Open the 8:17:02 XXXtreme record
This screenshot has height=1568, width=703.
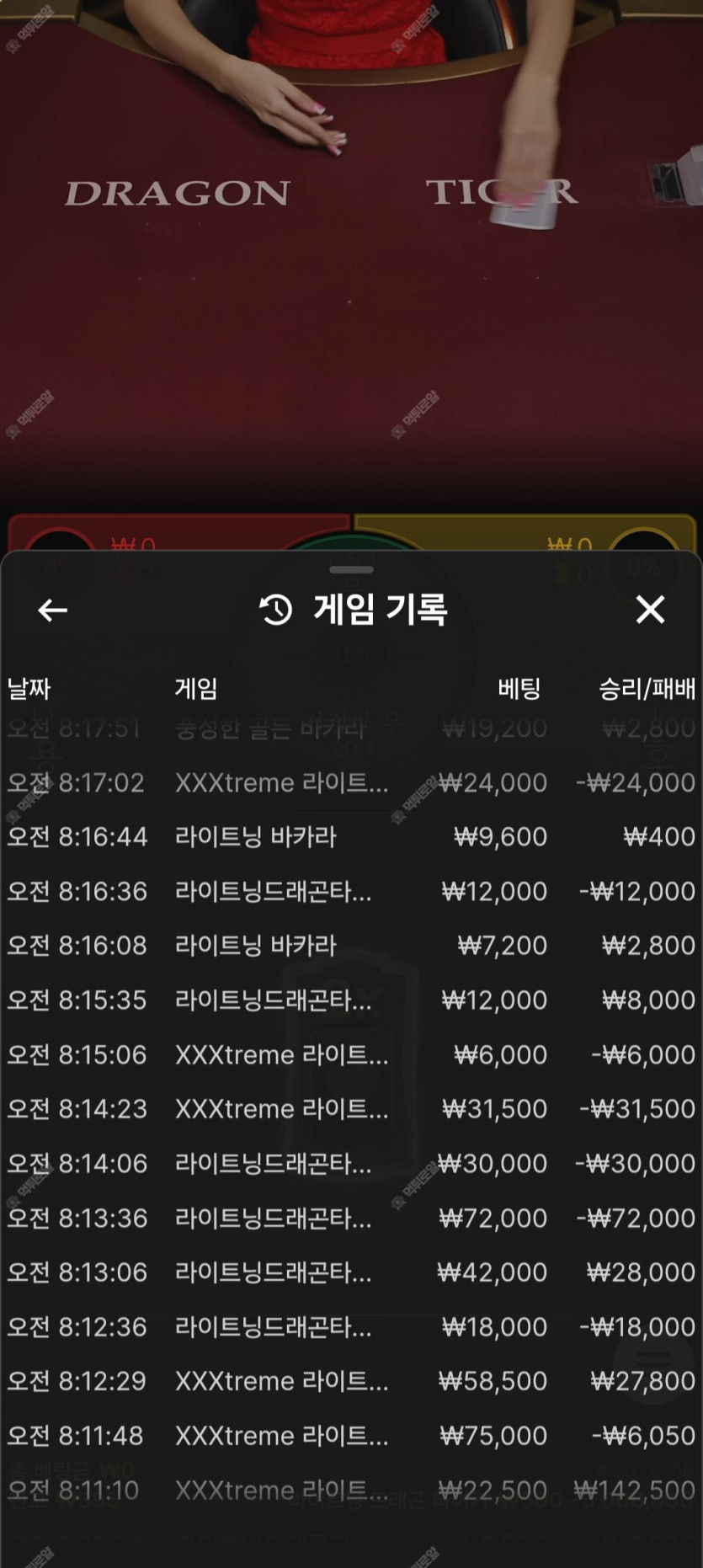351,783
